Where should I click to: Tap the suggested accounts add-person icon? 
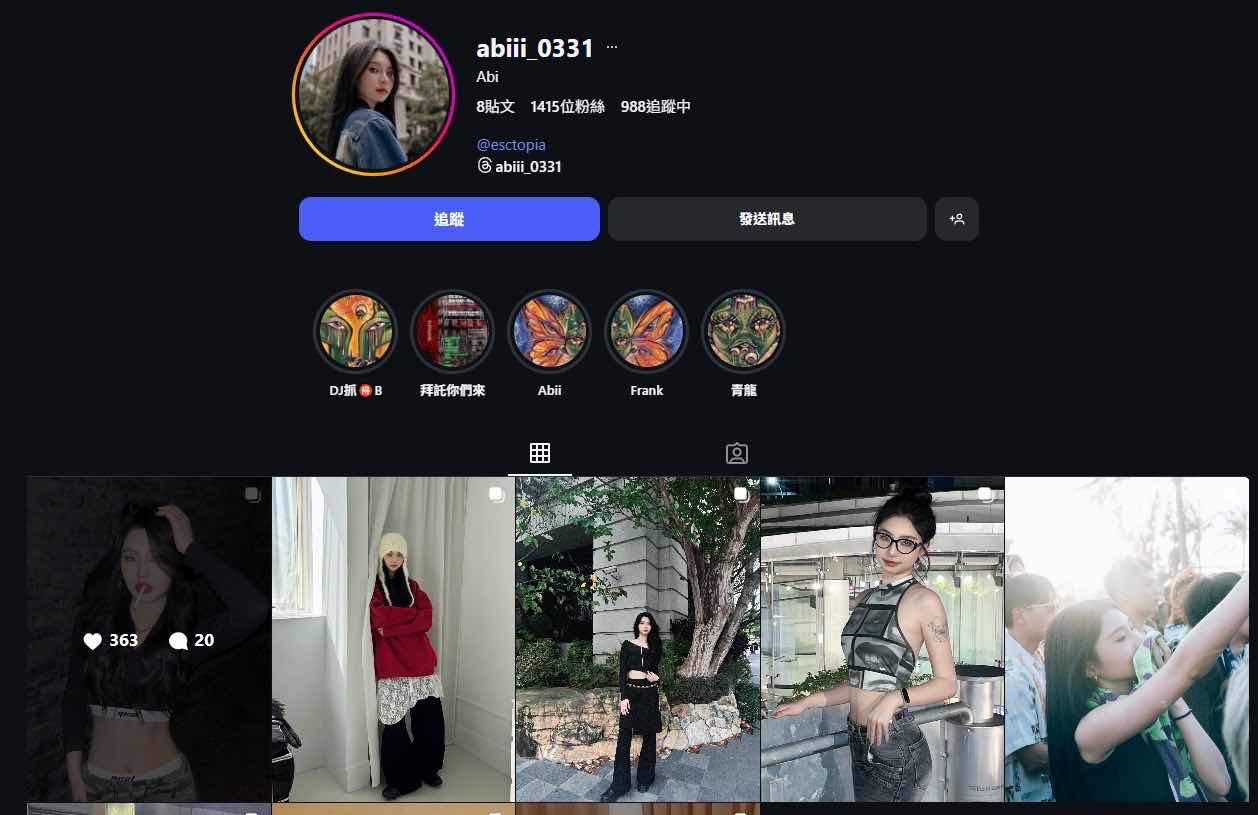pos(957,219)
